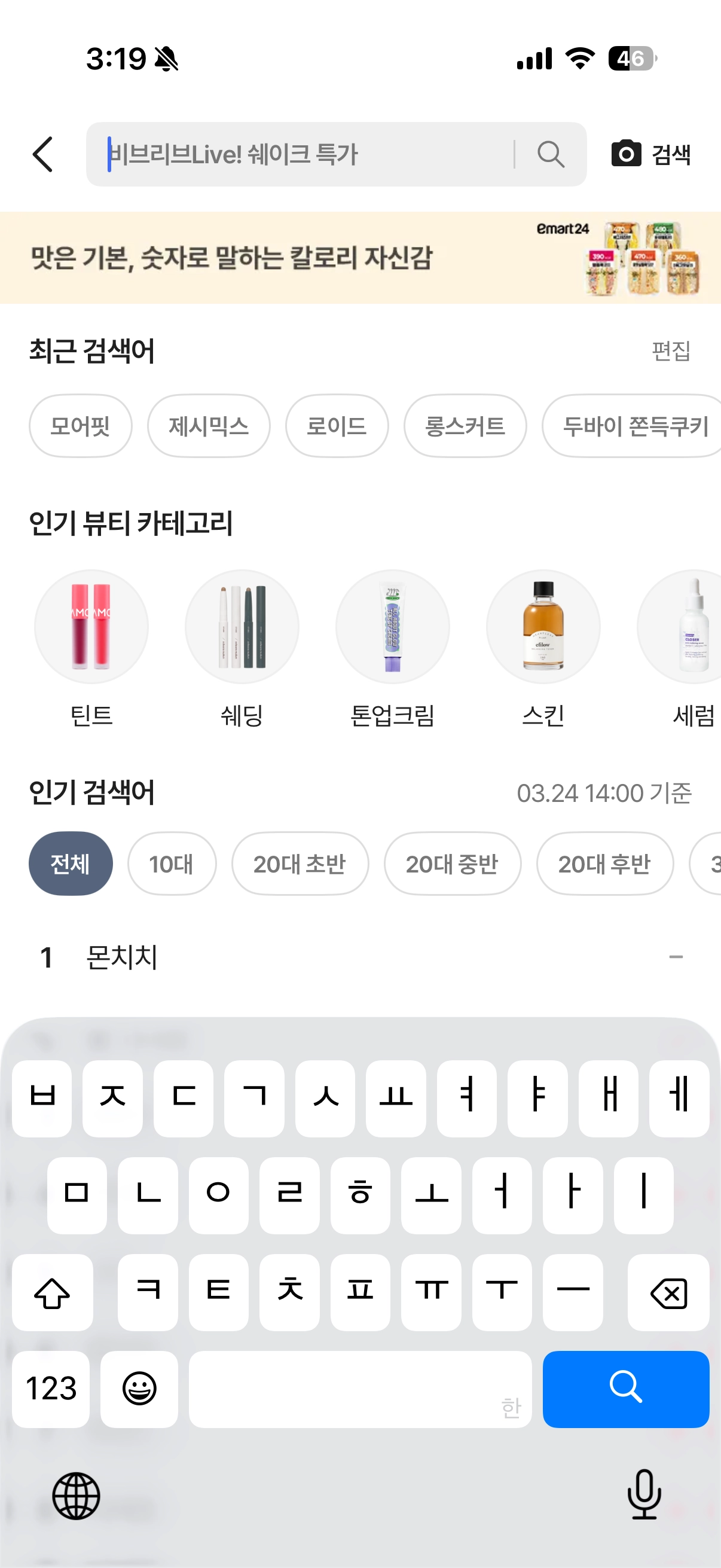Select recent search chip 로이드

pos(337,425)
